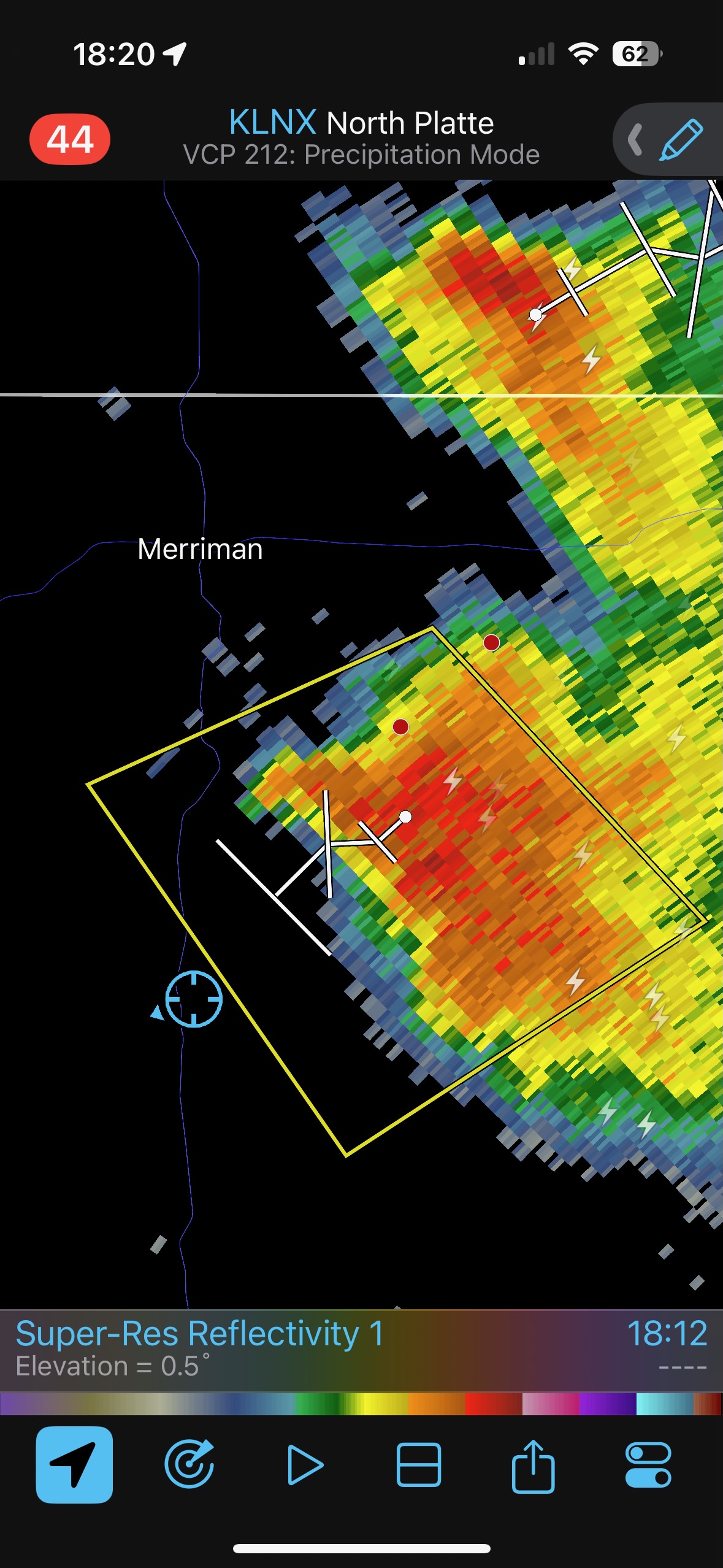723x1568 pixels.
Task: Open the settings toggles menu
Action: pyautogui.click(x=648, y=1464)
